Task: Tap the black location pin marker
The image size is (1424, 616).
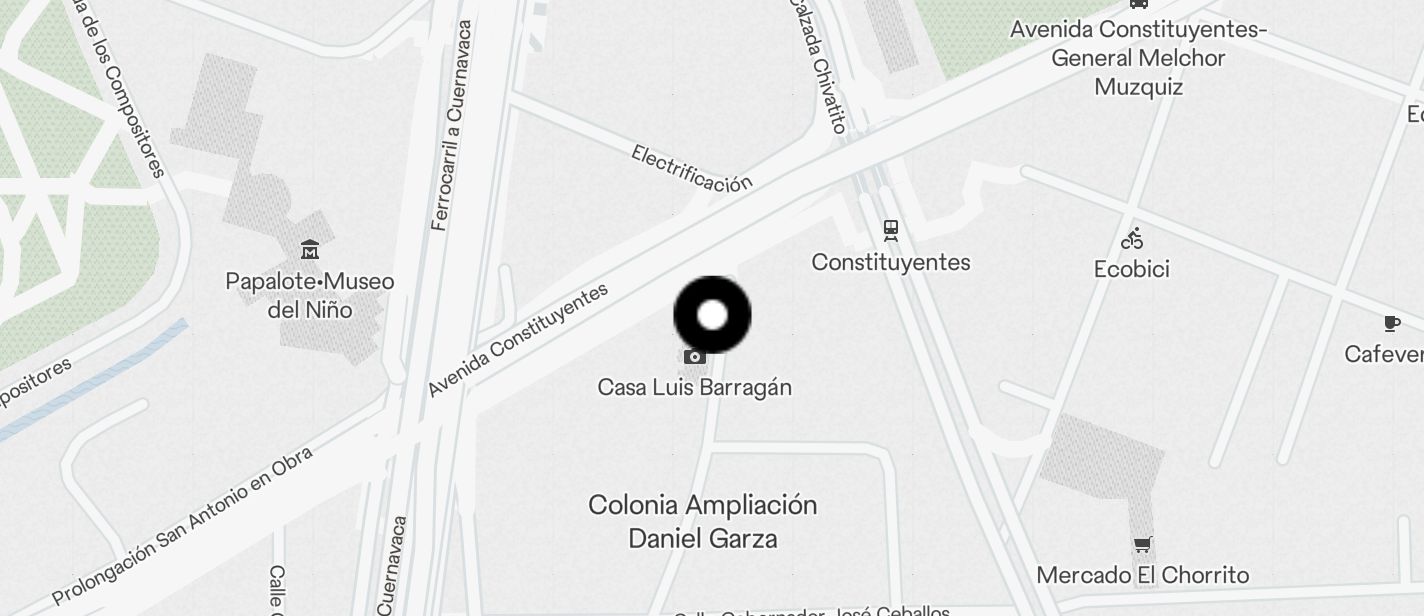Action: point(712,315)
